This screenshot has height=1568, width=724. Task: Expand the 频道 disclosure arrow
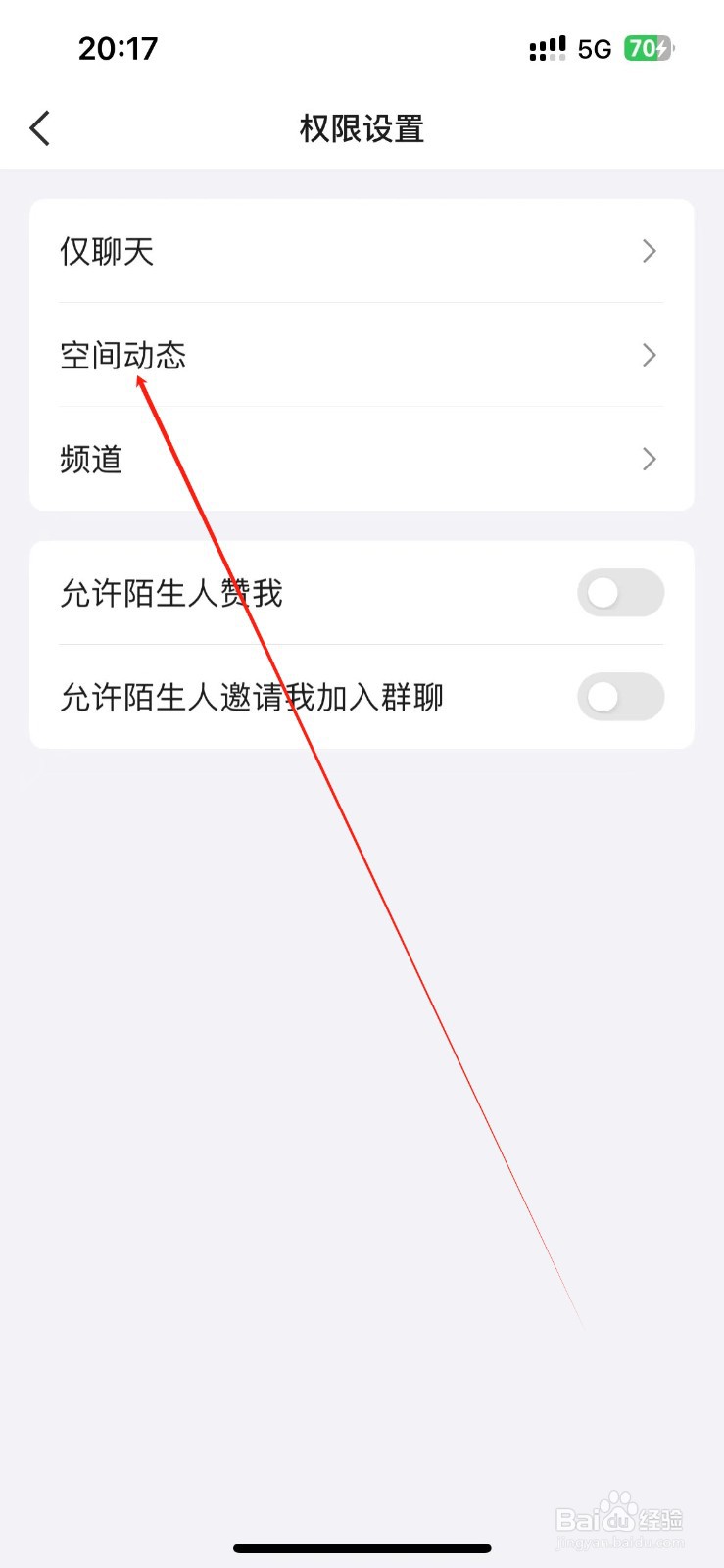click(648, 459)
